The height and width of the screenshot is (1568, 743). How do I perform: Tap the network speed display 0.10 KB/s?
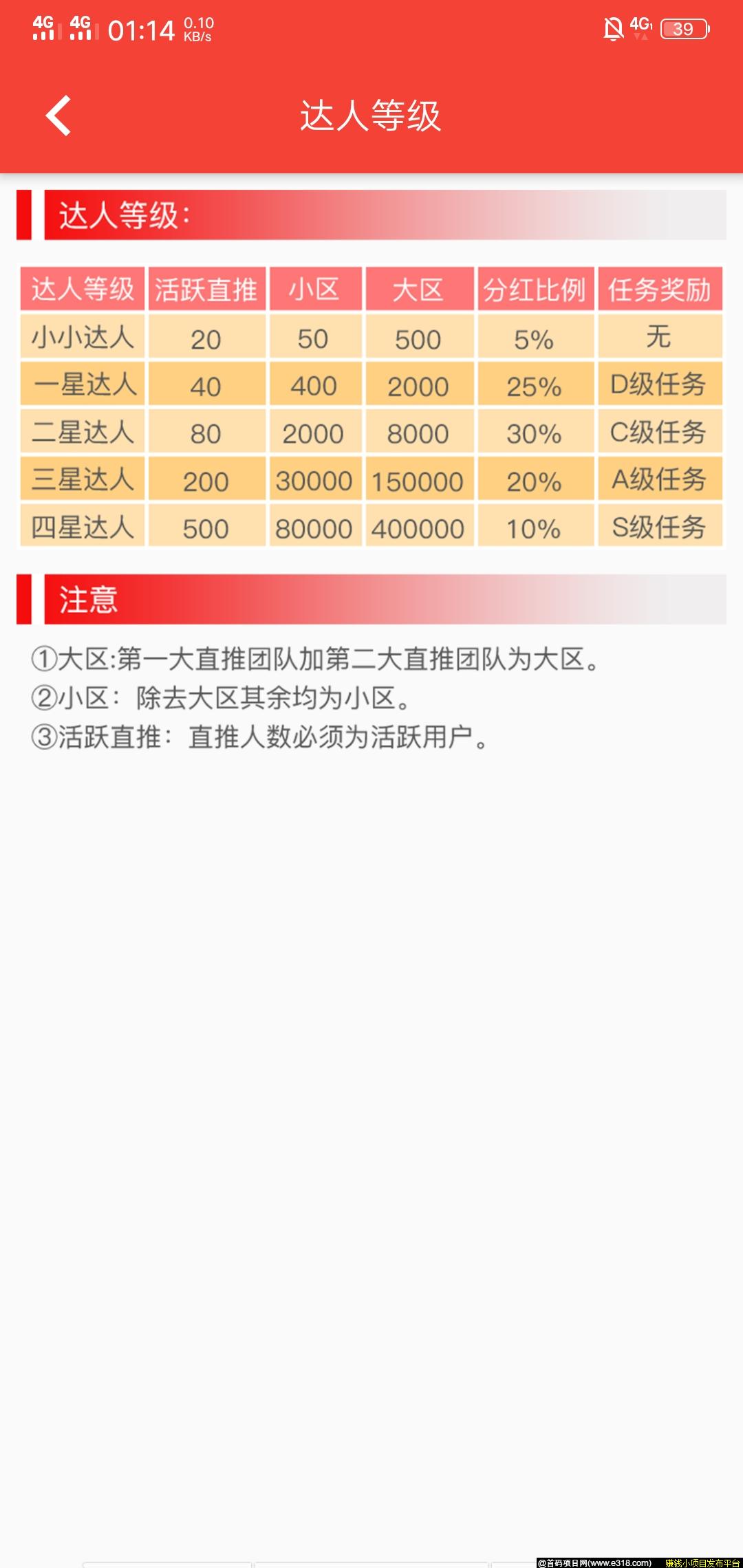197,28
